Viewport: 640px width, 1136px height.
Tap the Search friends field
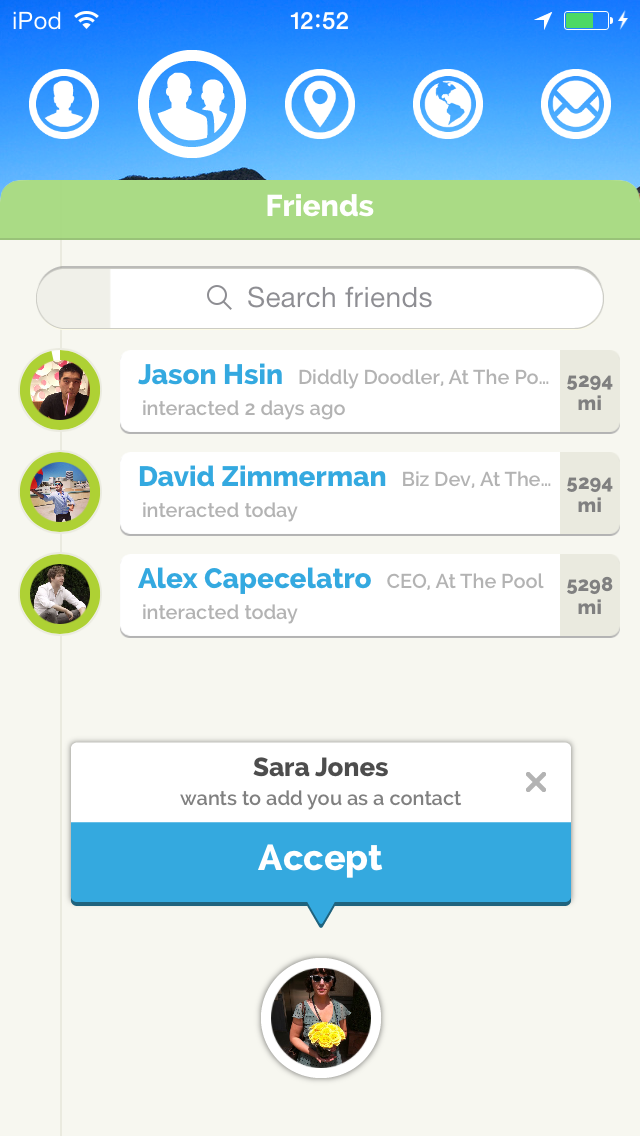click(320, 298)
